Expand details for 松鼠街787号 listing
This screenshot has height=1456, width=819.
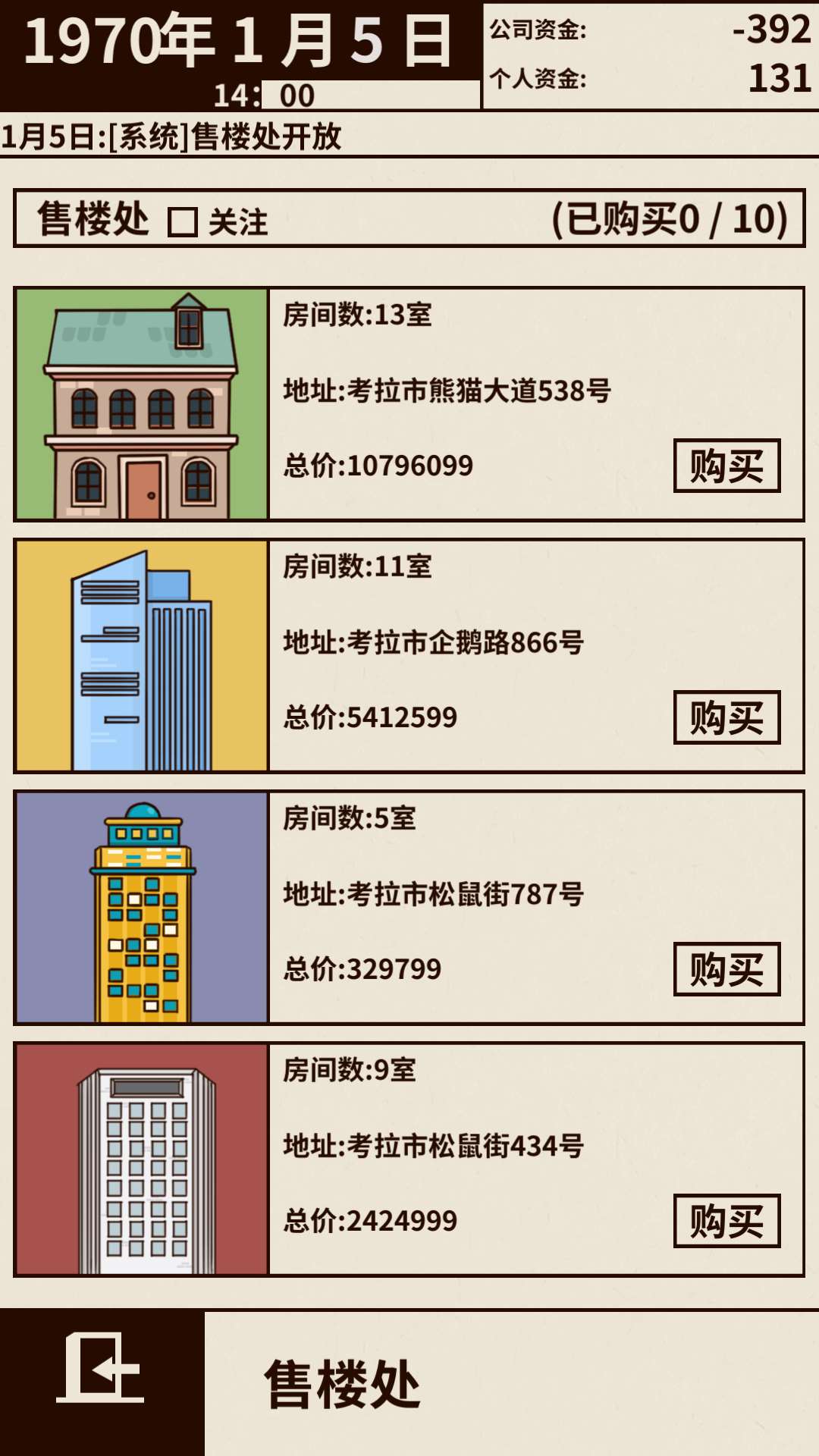tap(432, 895)
